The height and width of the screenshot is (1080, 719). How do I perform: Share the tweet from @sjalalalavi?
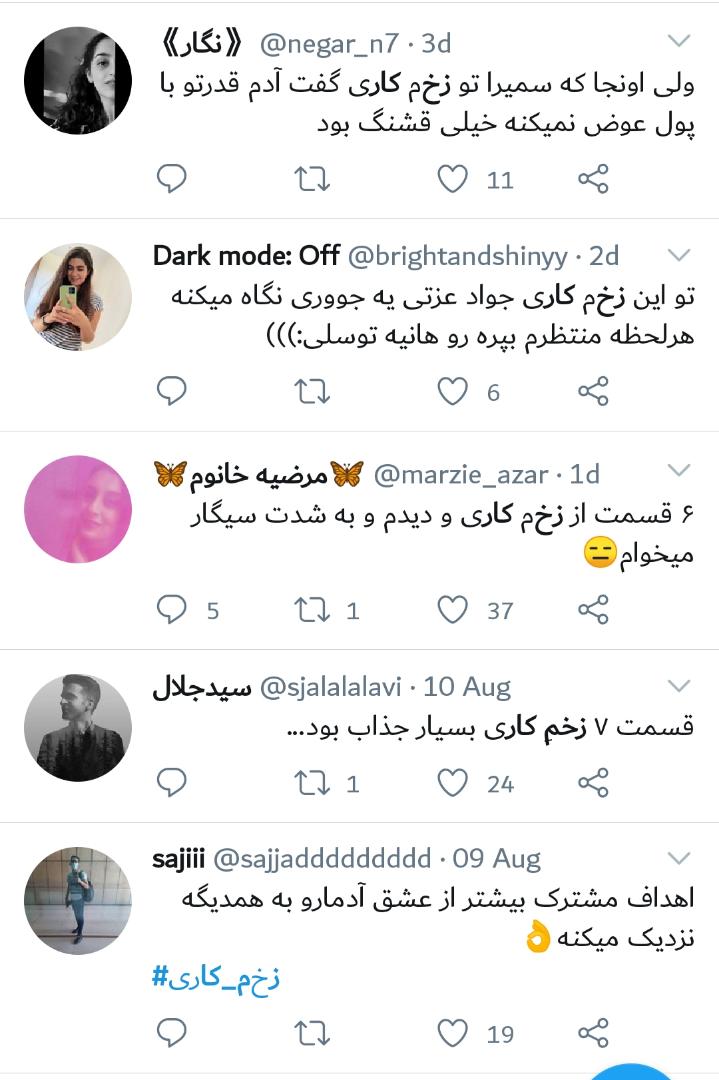tap(593, 782)
